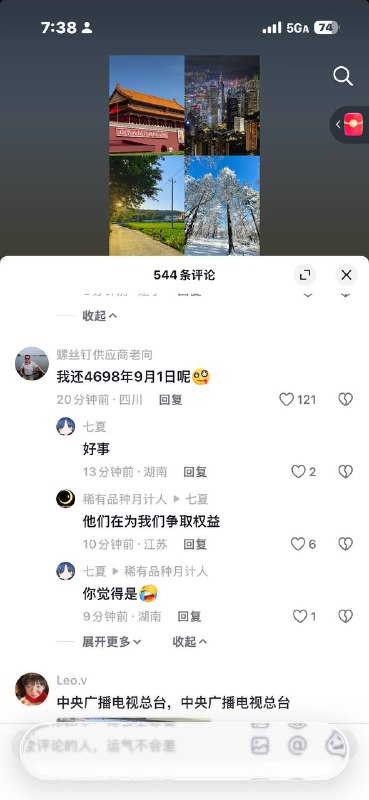Collapse replies next to 展开更多

190,642
